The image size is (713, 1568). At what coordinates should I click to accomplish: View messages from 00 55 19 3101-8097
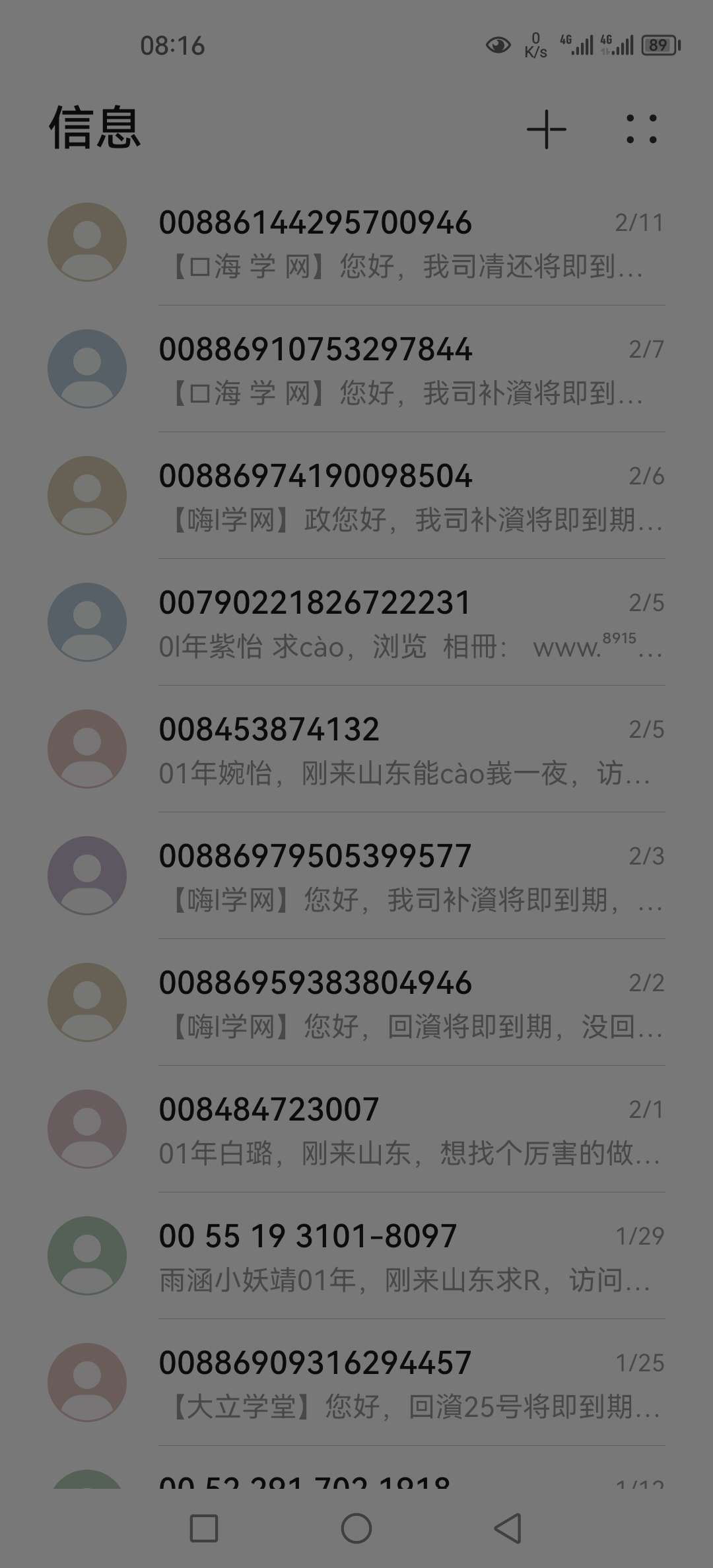(409, 1257)
